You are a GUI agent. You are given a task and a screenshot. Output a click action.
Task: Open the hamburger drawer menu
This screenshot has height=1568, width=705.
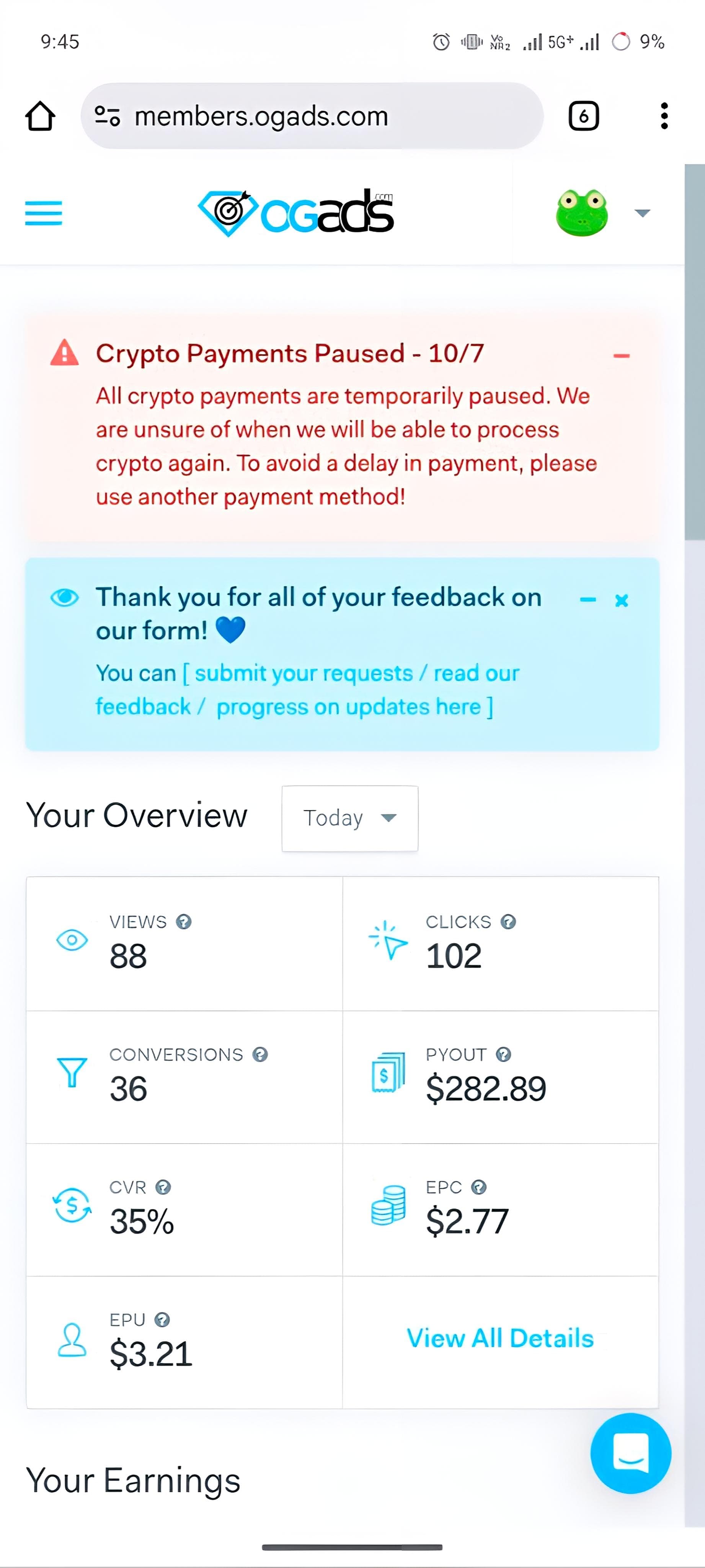43,213
